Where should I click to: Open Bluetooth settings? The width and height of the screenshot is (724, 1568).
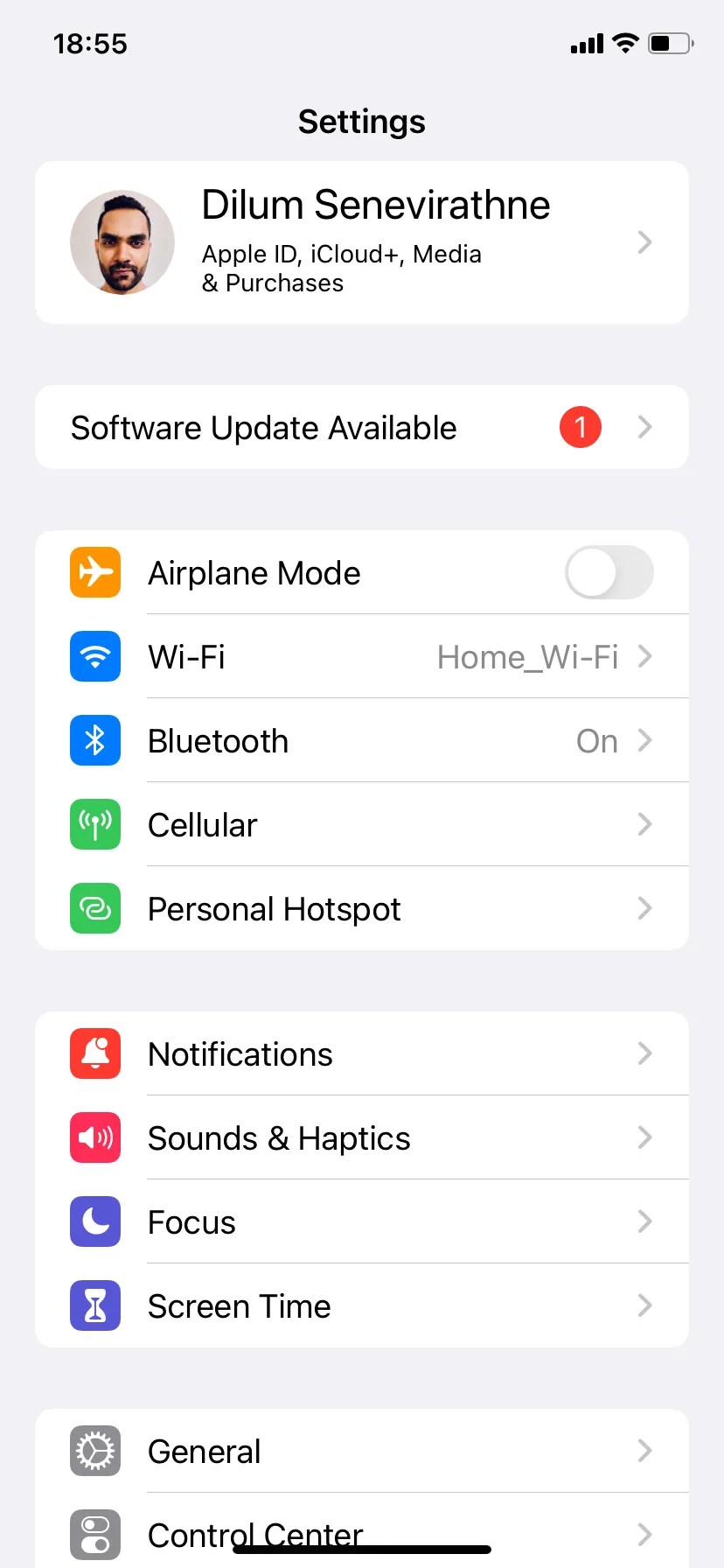[x=361, y=741]
